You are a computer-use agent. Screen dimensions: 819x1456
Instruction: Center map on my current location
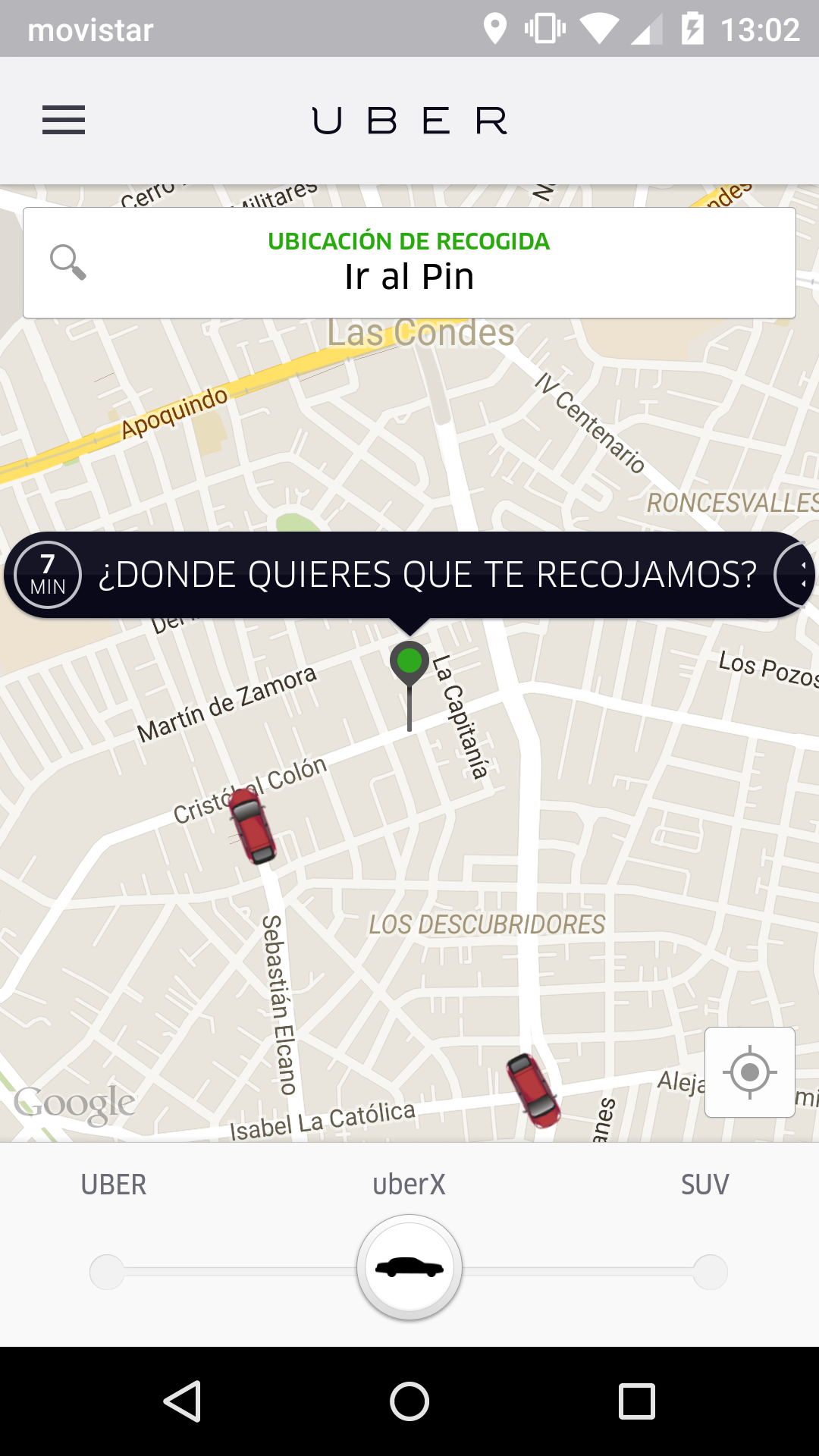(749, 1072)
